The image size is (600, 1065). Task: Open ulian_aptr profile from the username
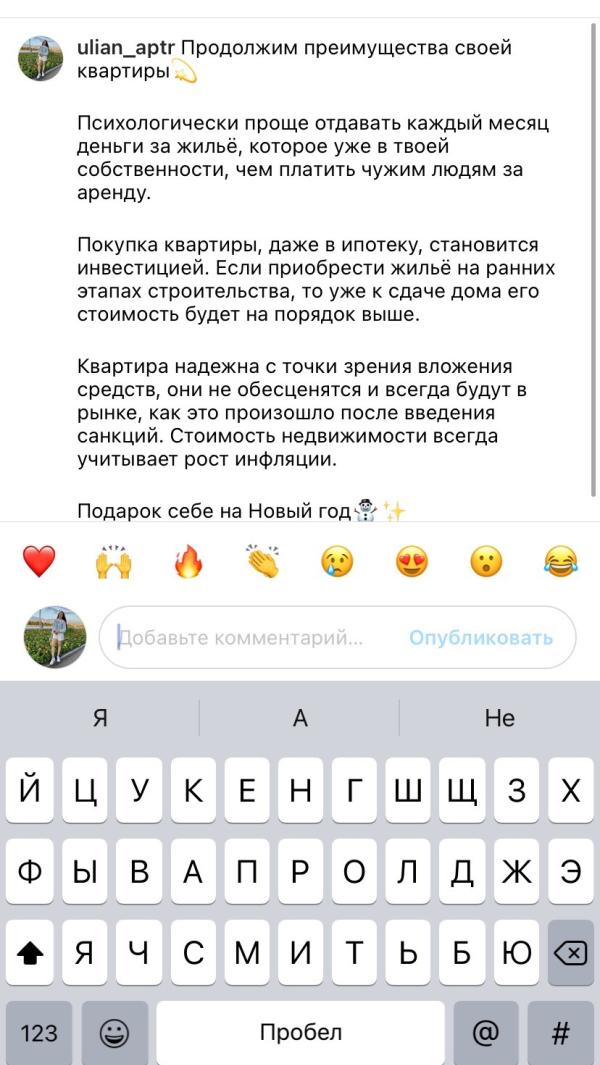(x=127, y=49)
